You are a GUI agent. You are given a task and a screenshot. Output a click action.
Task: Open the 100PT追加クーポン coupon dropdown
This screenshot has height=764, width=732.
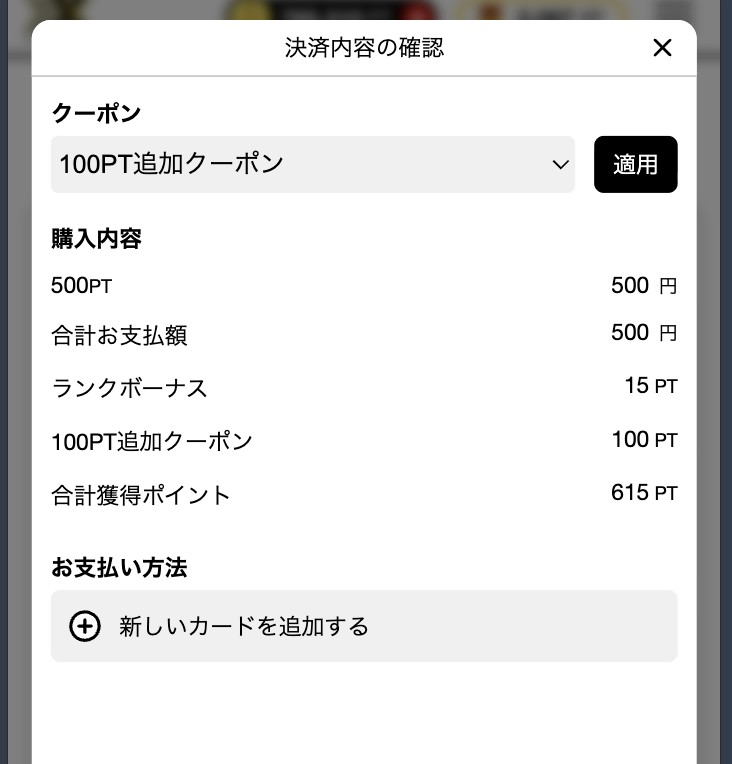[313, 165]
